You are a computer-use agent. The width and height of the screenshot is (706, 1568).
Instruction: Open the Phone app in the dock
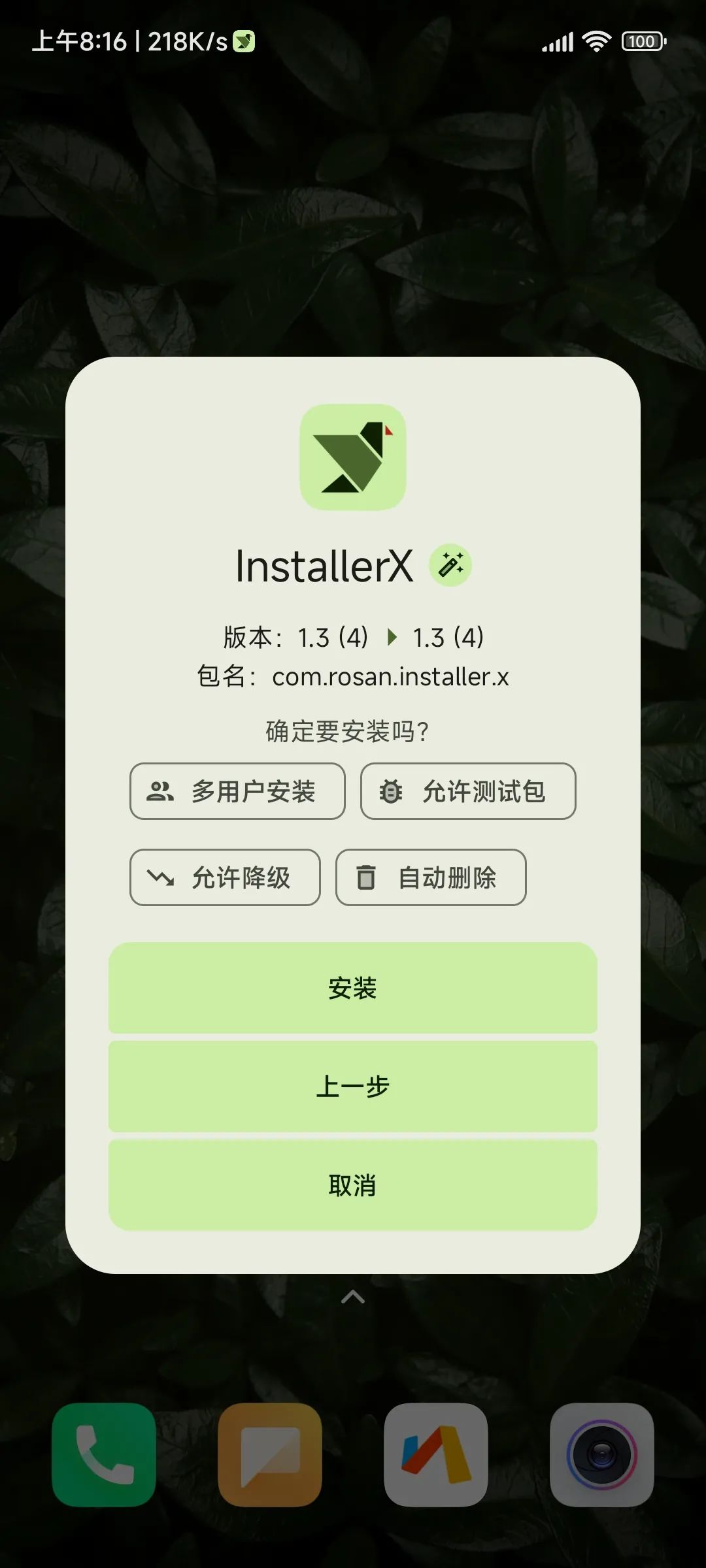(104, 1454)
